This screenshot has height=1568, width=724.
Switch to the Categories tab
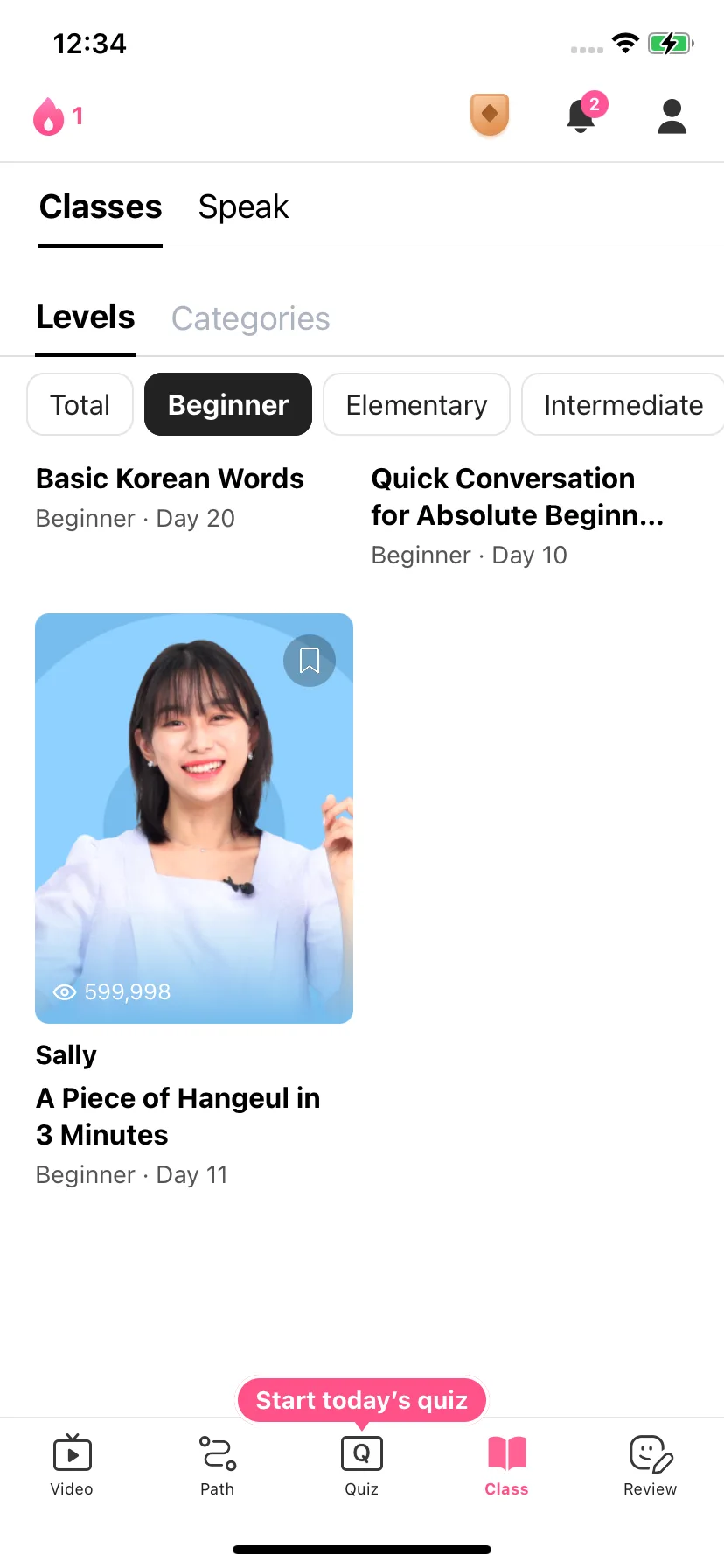250,318
